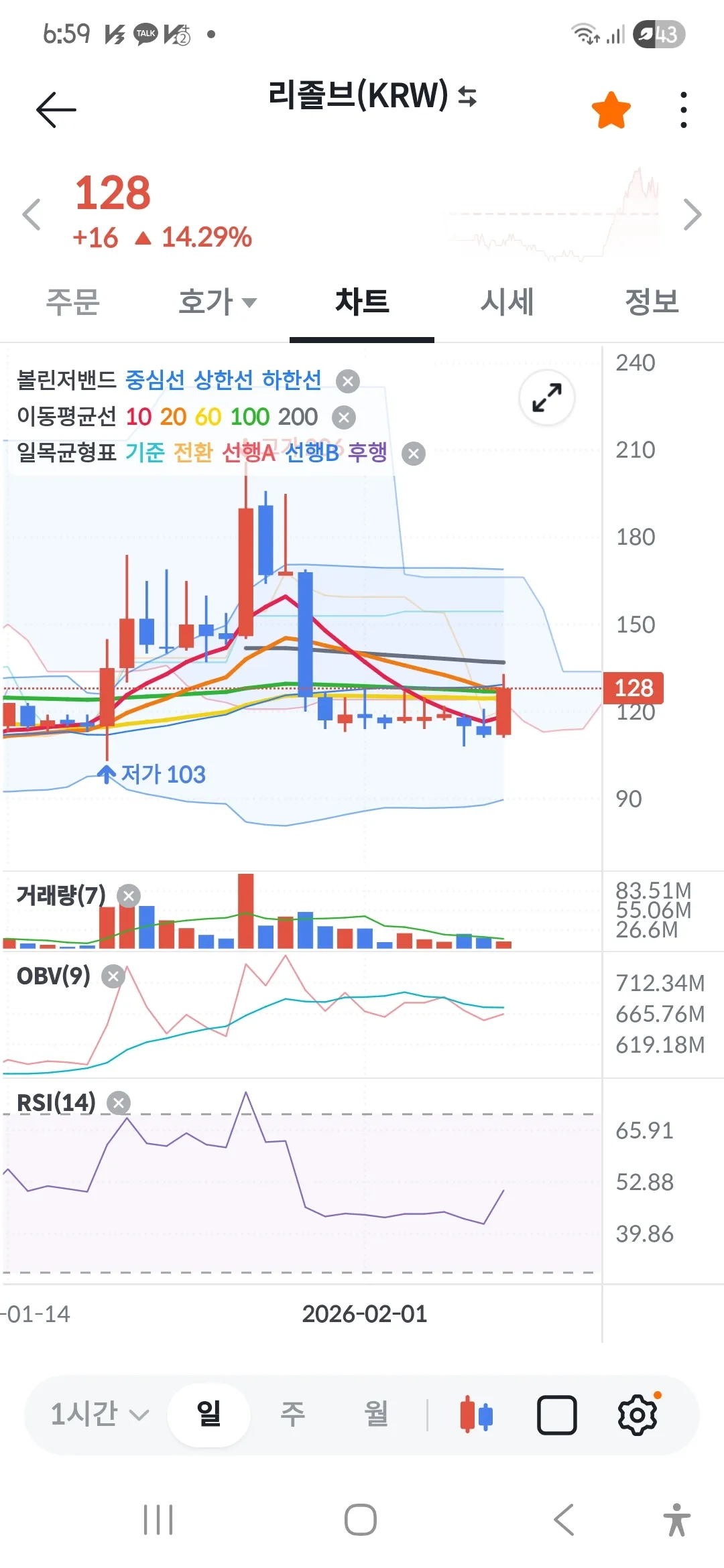Select the 월 monthly chart period
This screenshot has height=1568, width=724.
(376, 1415)
